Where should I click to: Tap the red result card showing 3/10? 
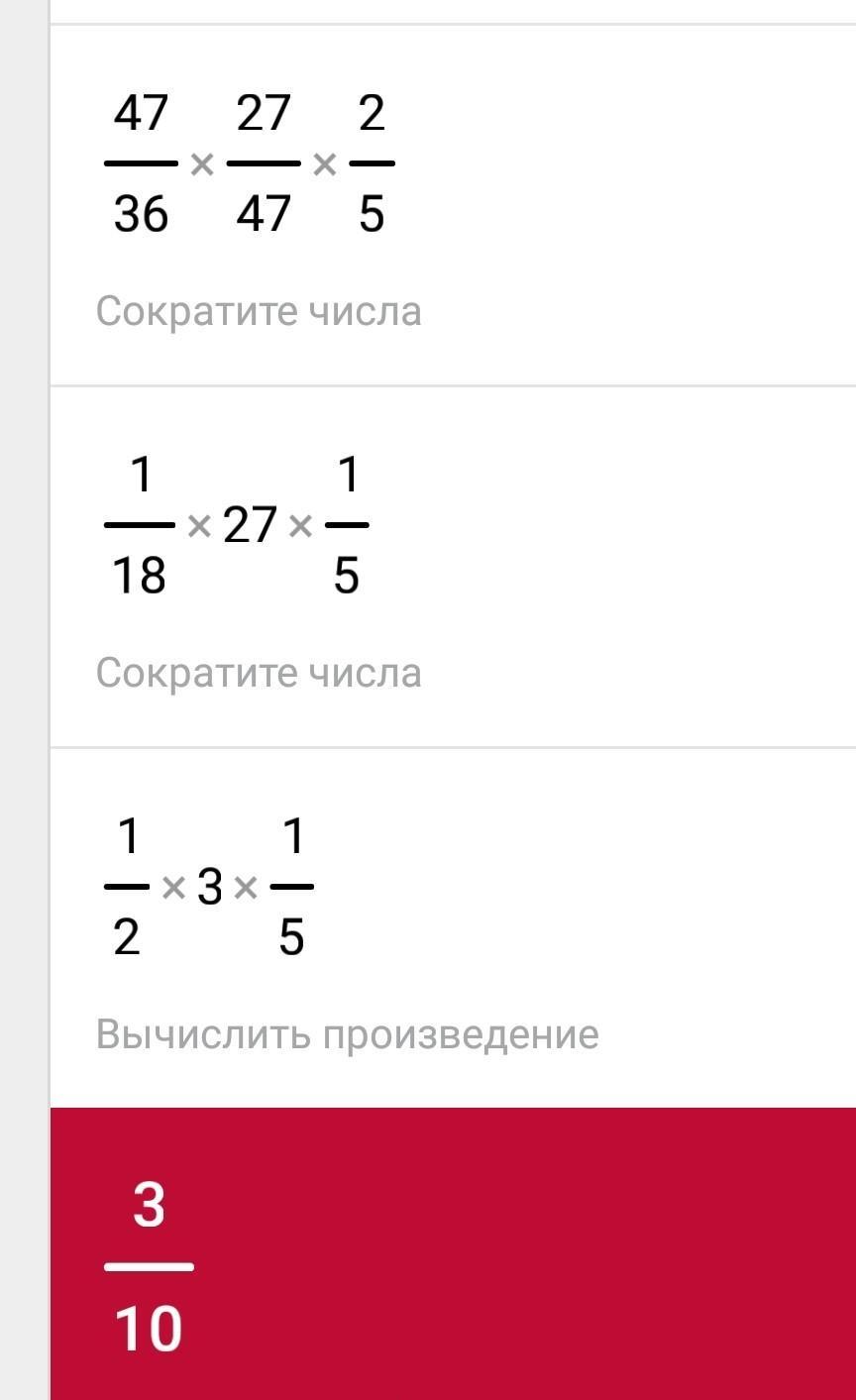tap(453, 1254)
